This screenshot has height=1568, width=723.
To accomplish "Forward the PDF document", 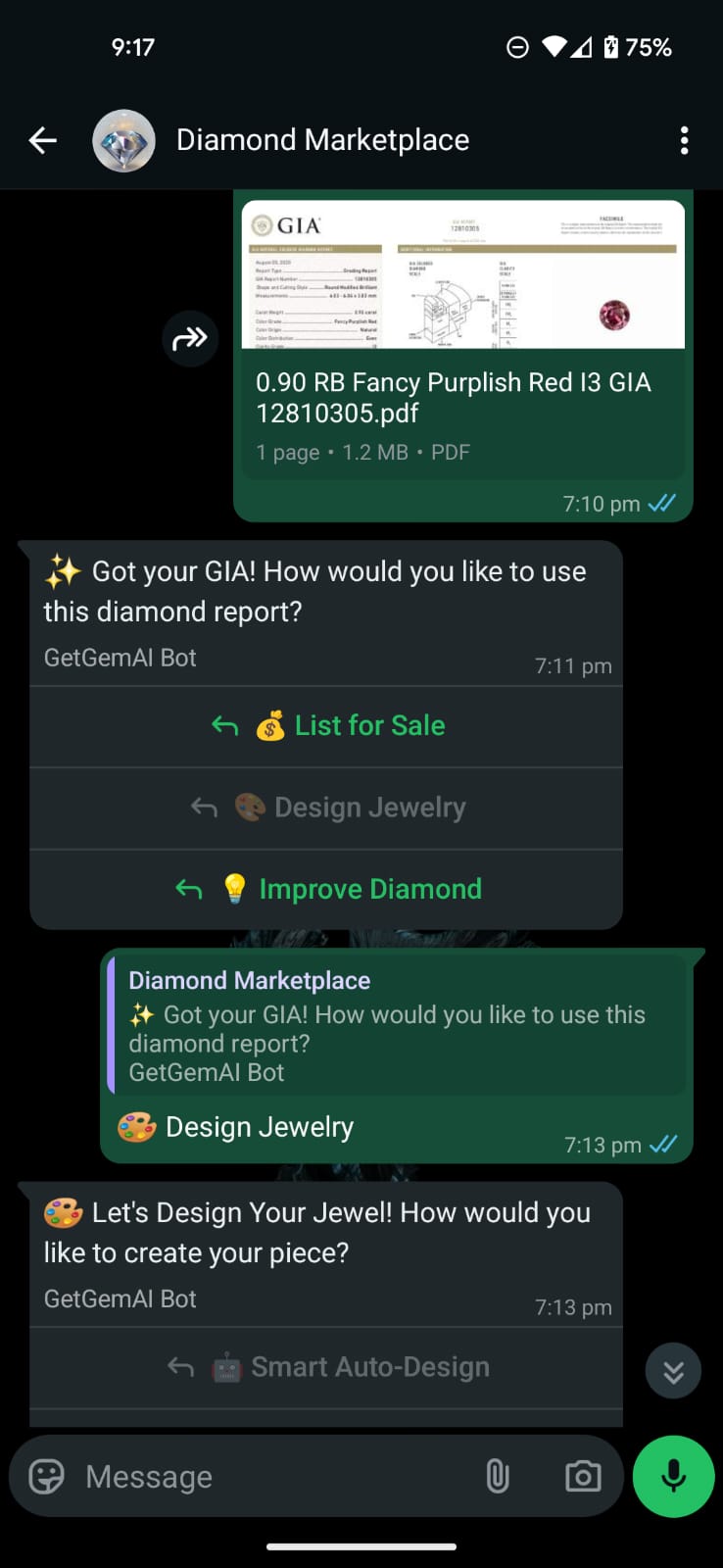I will (189, 339).
